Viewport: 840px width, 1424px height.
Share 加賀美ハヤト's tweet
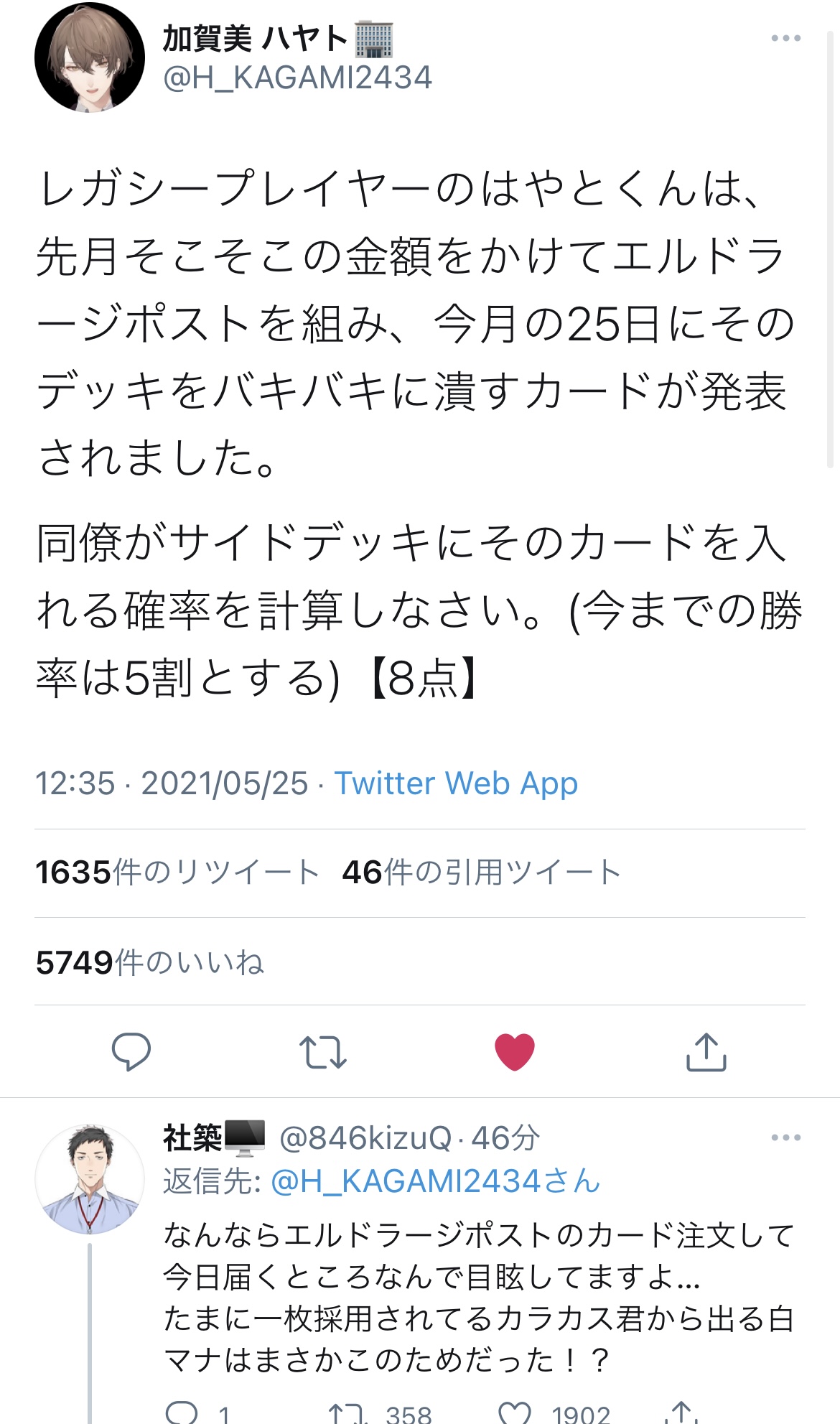[706, 1052]
